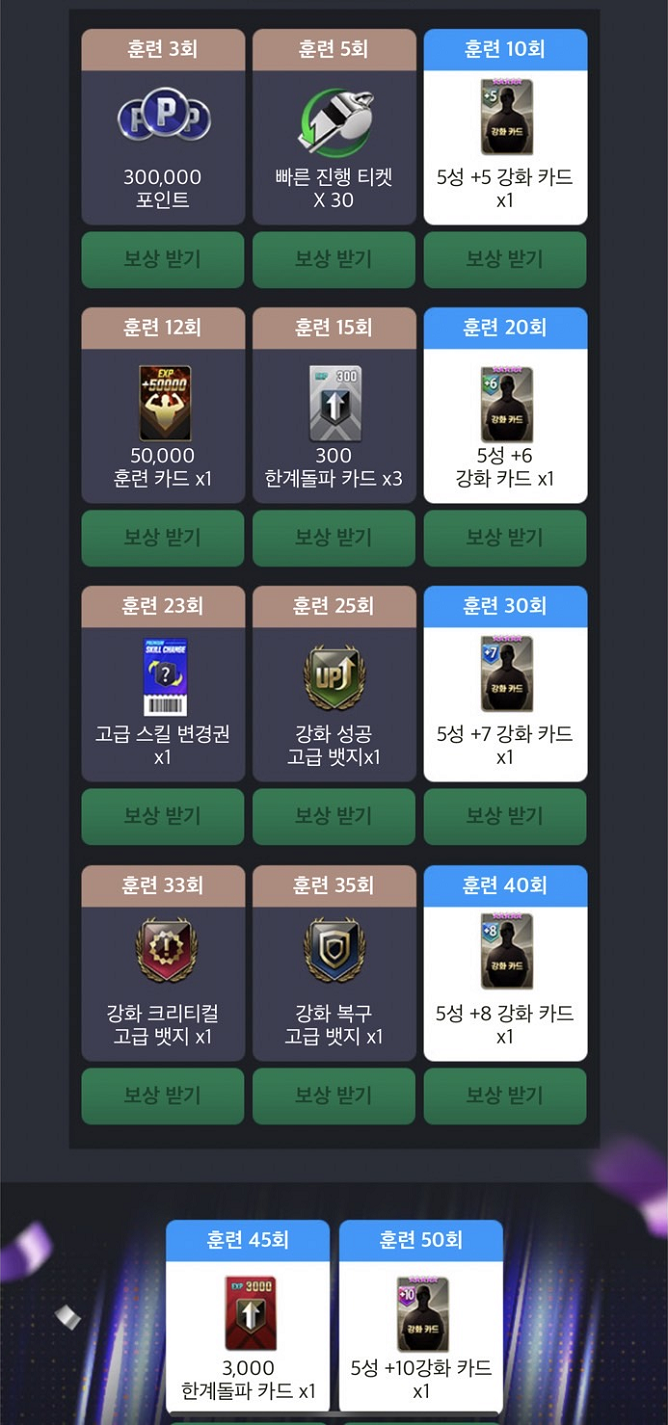
Task: Claim the 훈련 15회 한계돌파 카드 x3 reward
Action: click(333, 538)
